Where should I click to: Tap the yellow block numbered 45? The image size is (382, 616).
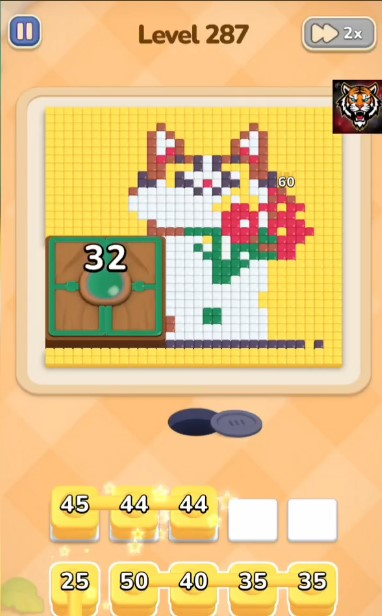coord(75,513)
